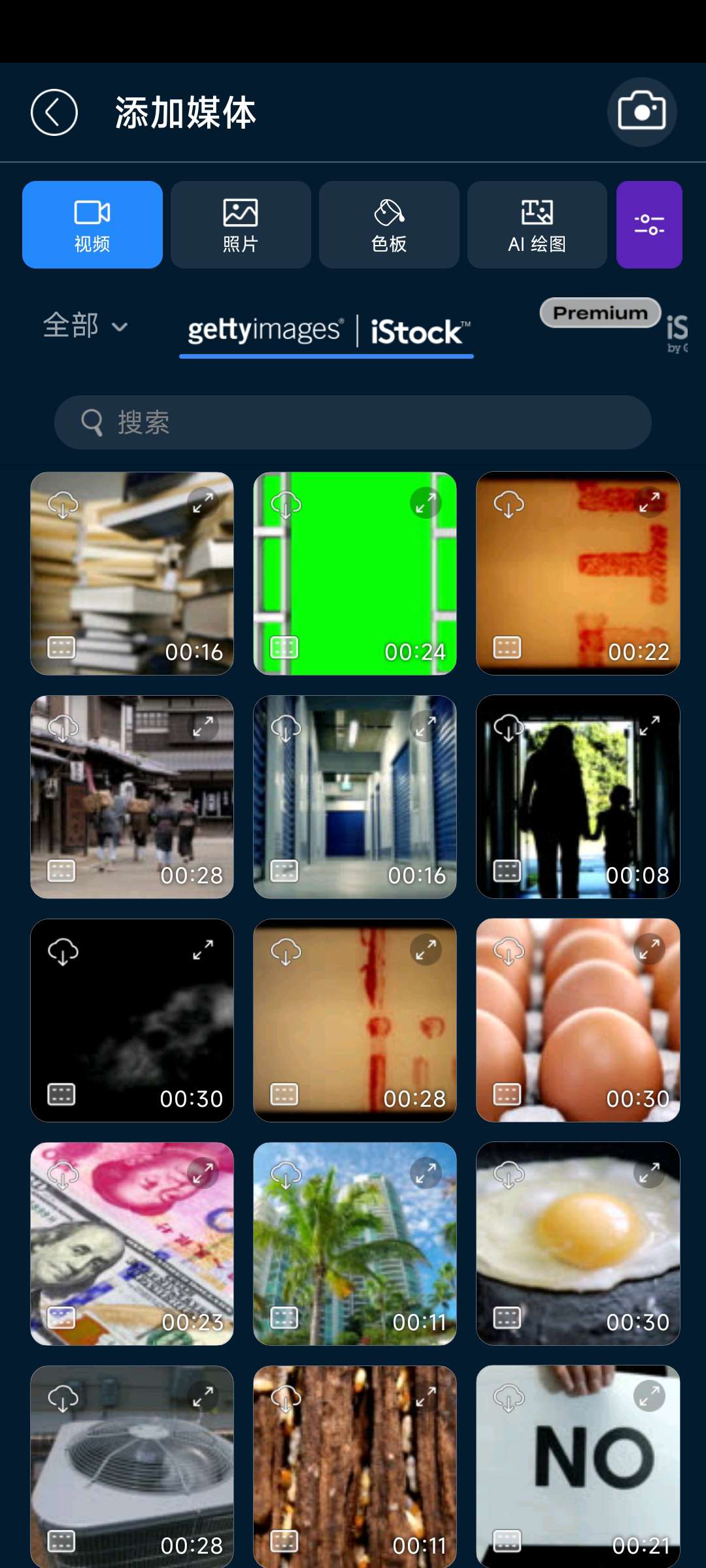Expand the 全部 dropdown

tap(85, 325)
